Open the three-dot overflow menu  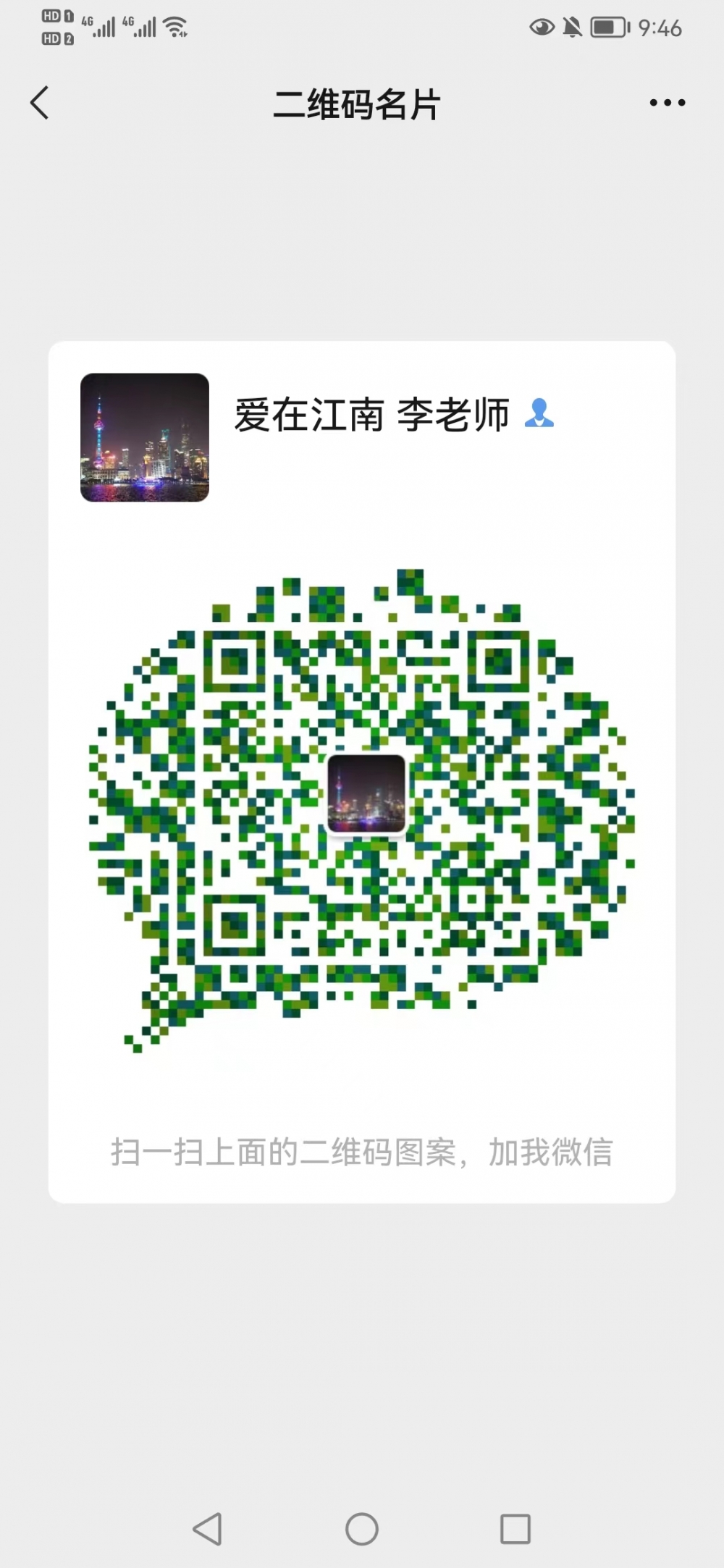click(667, 103)
